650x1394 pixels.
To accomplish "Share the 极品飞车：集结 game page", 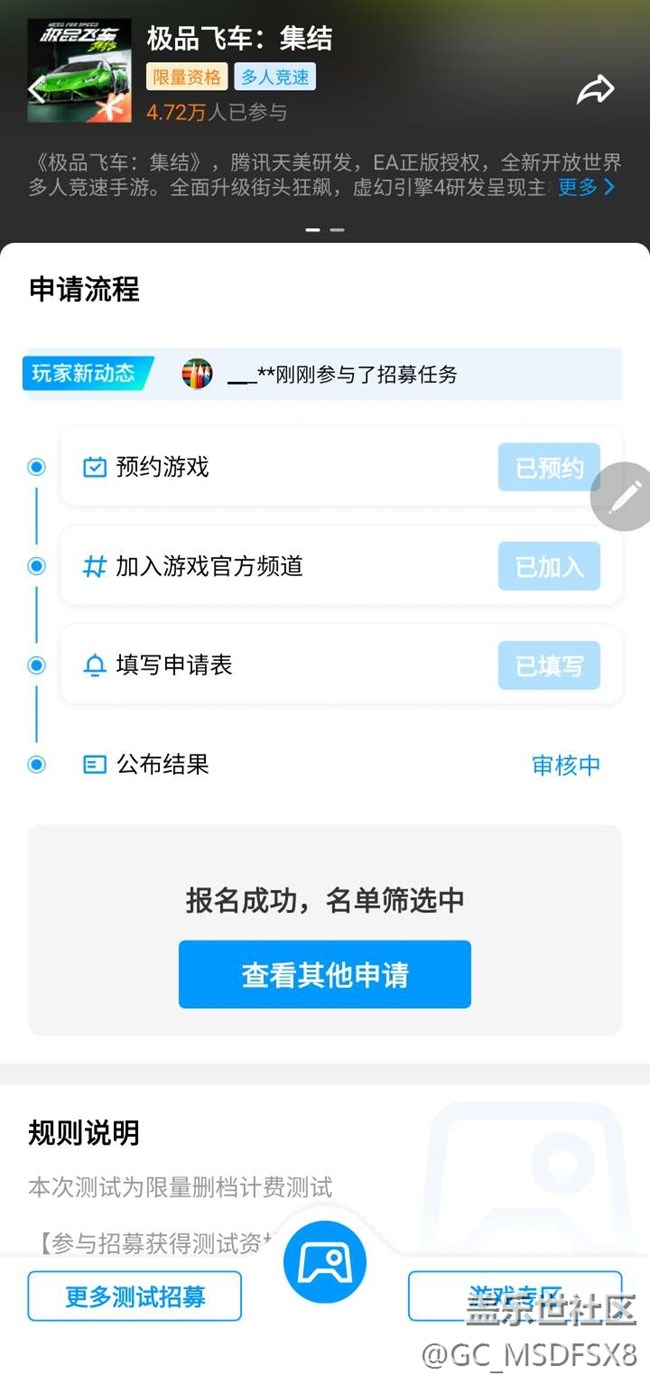I will pyautogui.click(x=595, y=91).
